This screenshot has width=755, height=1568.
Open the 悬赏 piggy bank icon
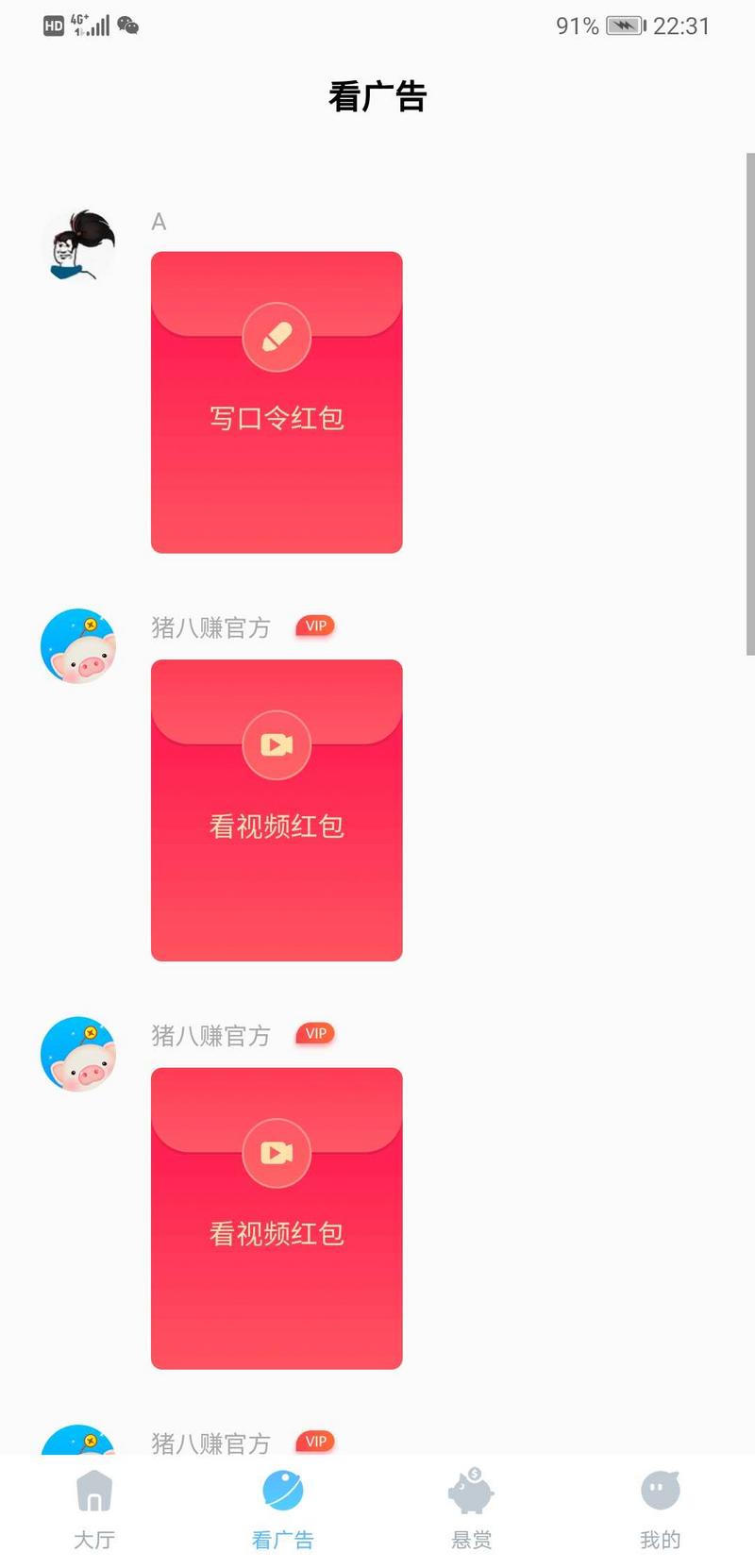(x=470, y=1492)
